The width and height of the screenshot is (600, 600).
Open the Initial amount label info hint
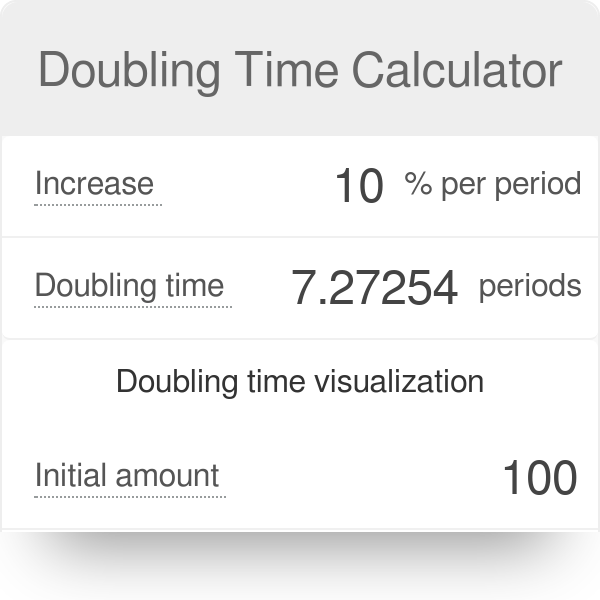[x=127, y=476]
